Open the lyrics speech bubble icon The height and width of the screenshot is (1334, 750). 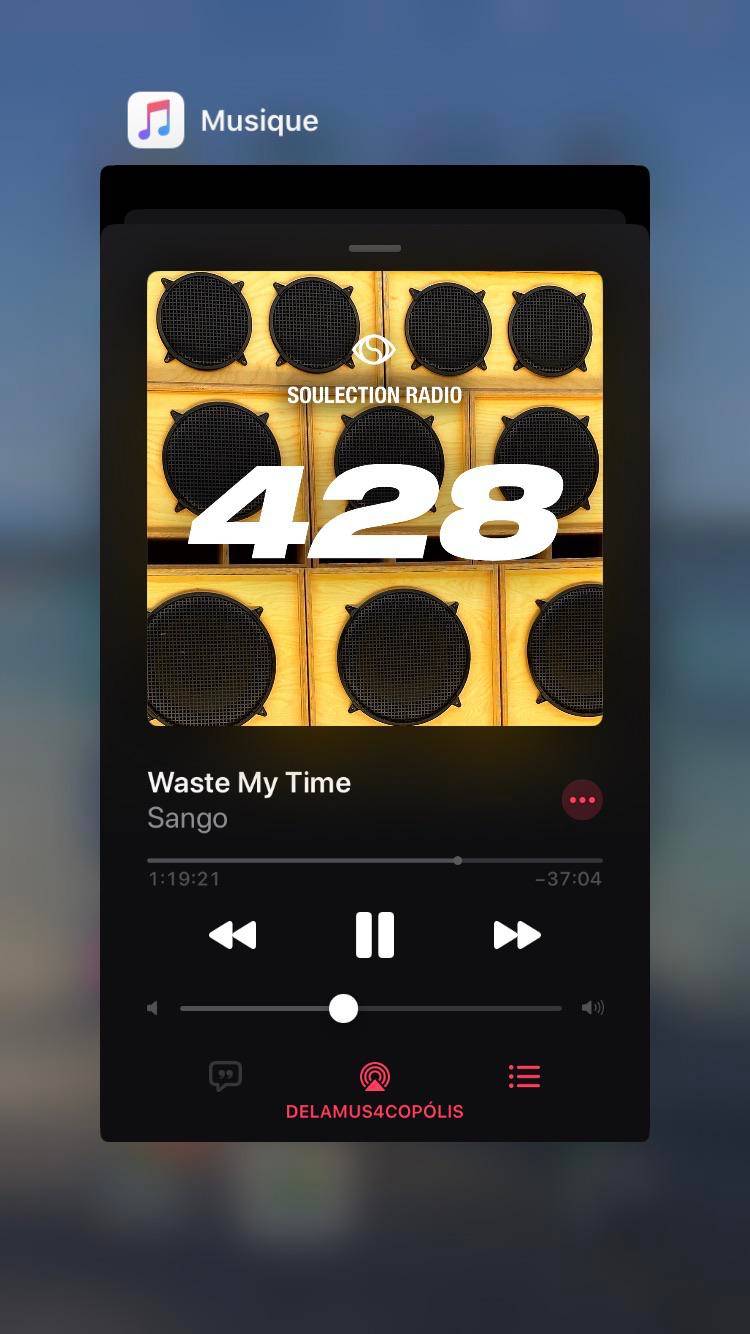225,1076
